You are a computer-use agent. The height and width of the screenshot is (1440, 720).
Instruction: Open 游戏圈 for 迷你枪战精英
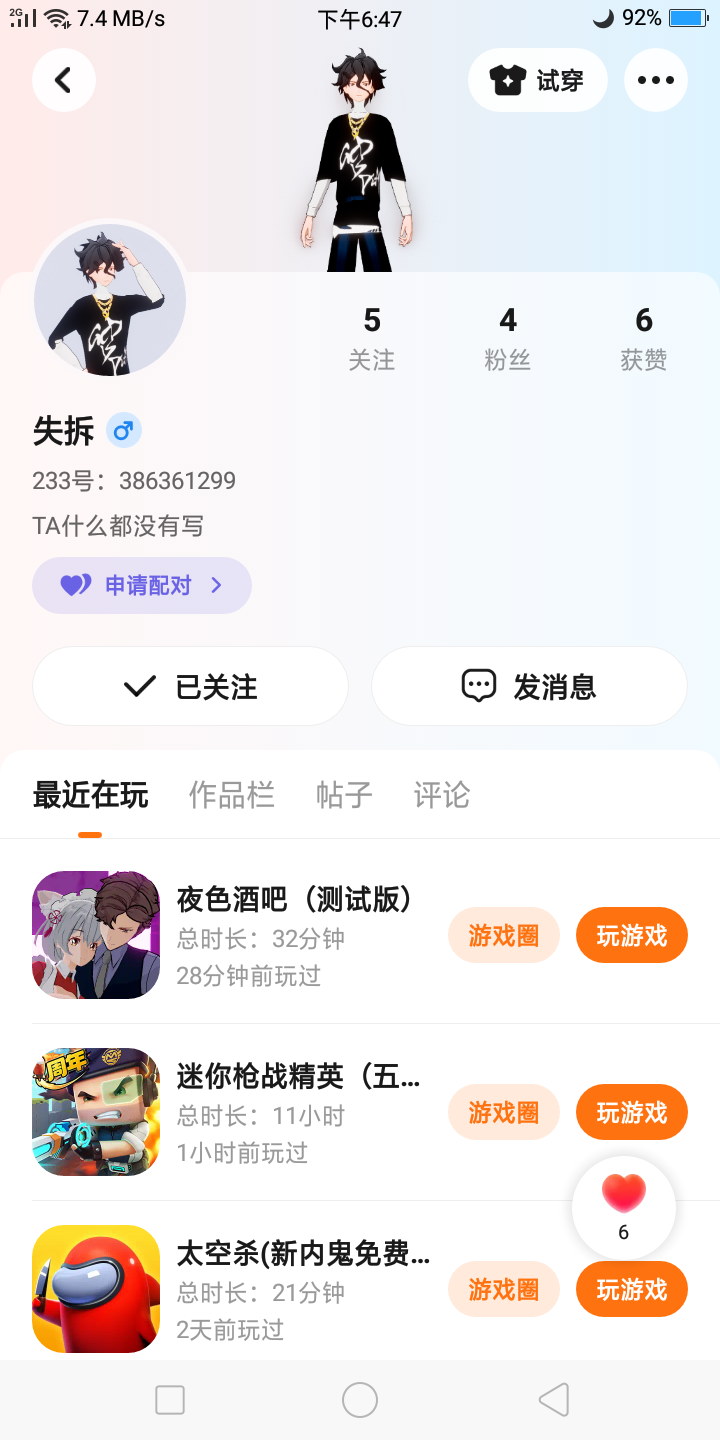click(x=503, y=1112)
